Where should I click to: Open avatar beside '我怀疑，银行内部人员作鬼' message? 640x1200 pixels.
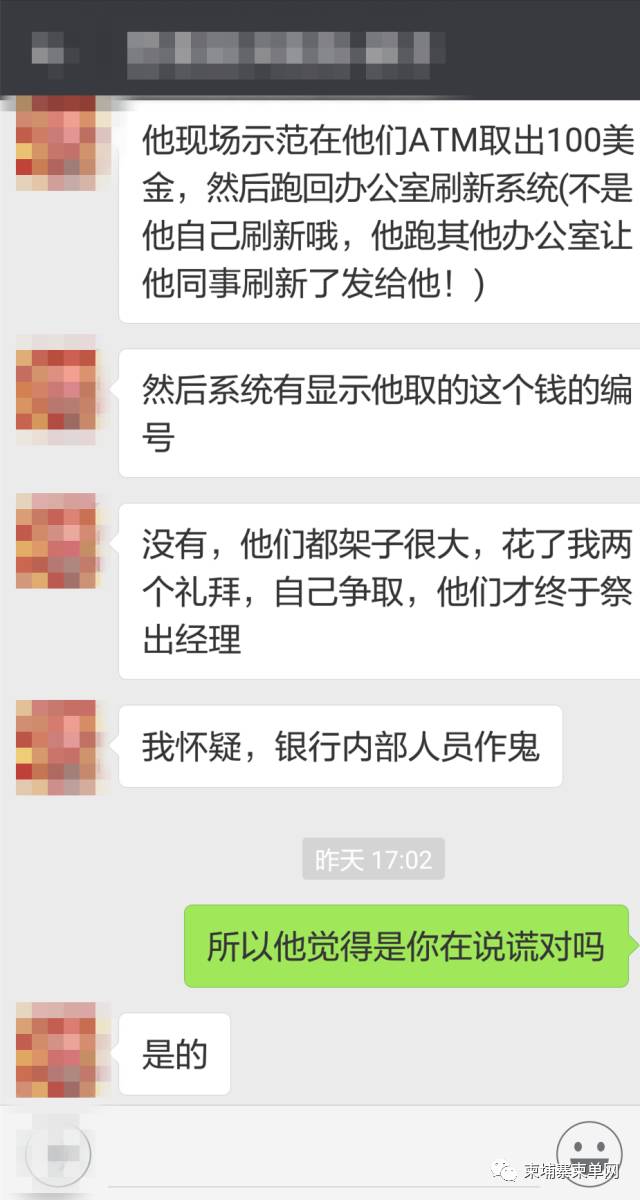(56, 744)
